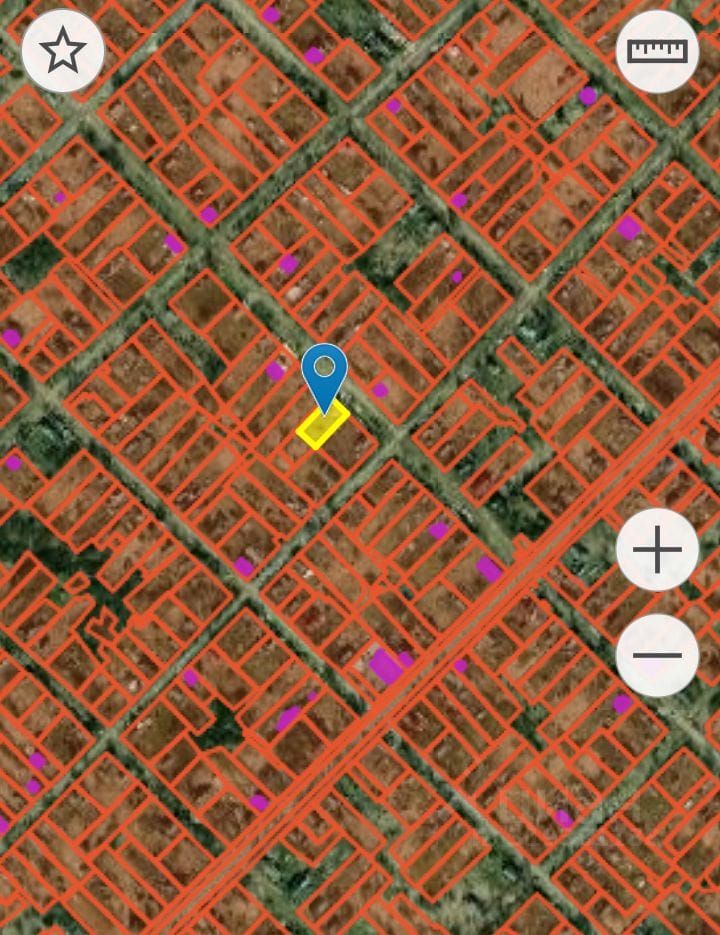Zoom in with the plus button
Screen dimensions: 720x935
[657, 549]
